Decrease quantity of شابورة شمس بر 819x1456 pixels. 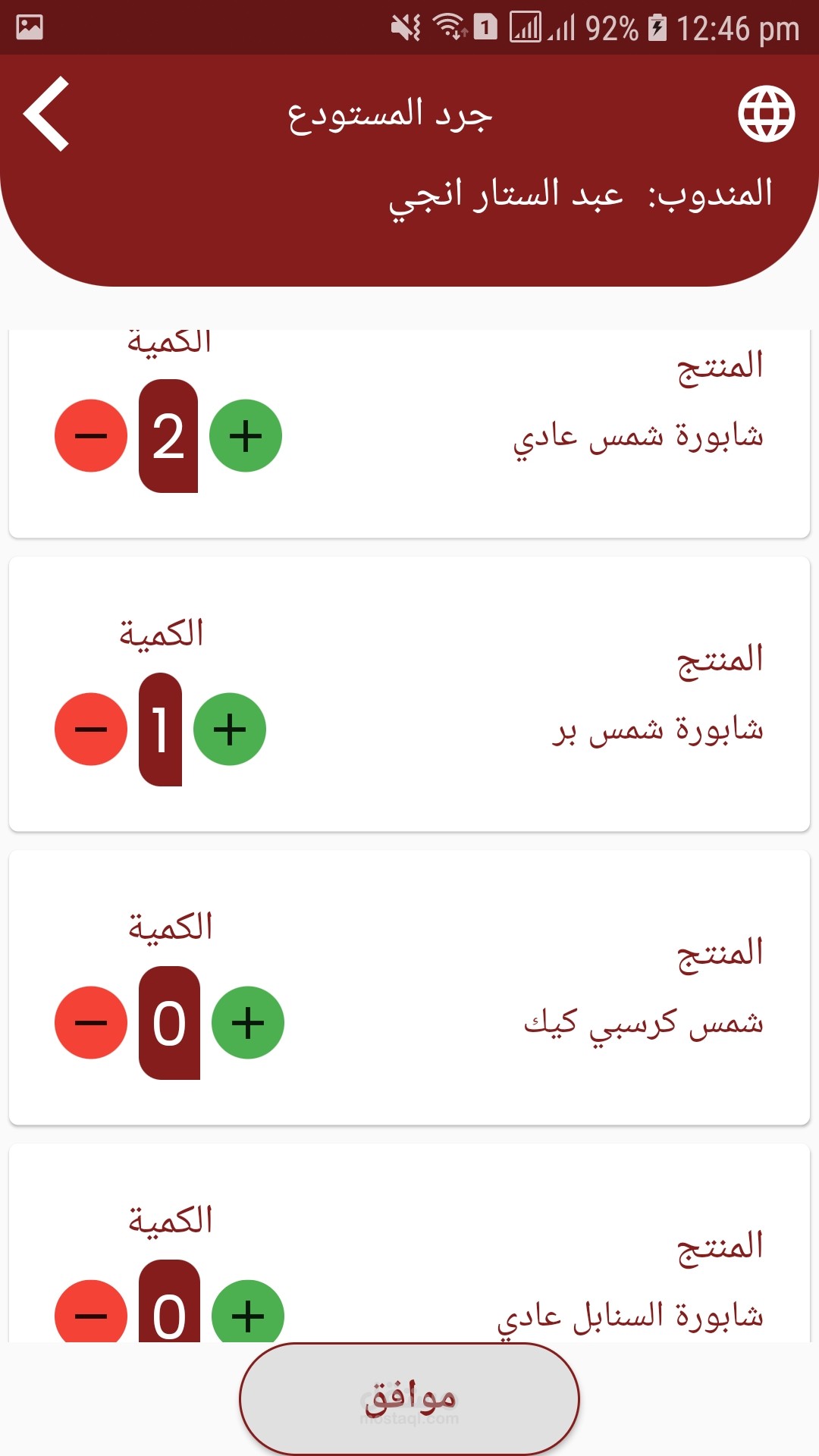pos(91,730)
